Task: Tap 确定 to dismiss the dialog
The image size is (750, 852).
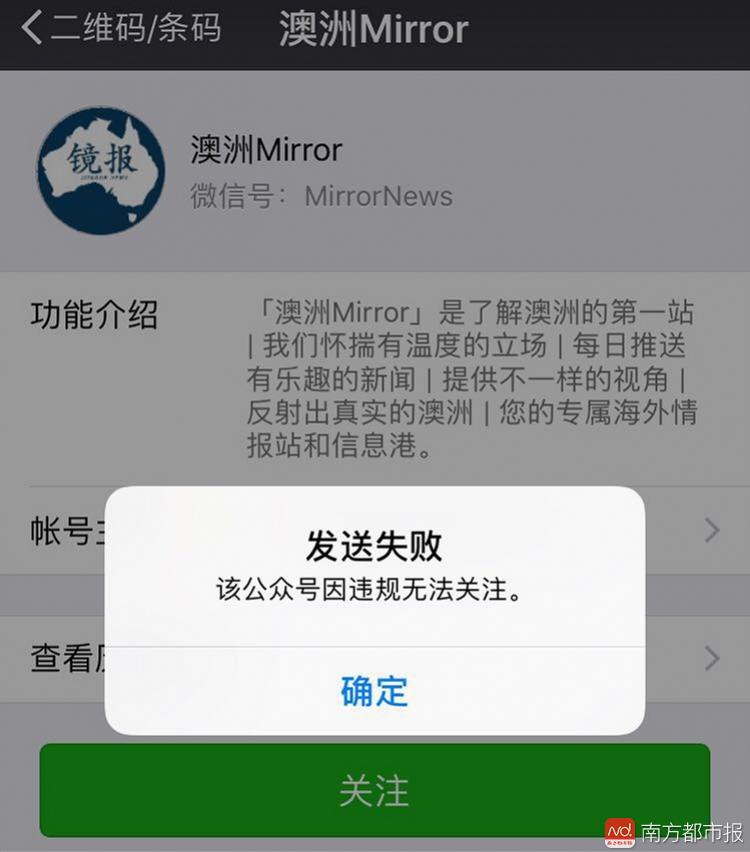Action: pyautogui.click(x=374, y=691)
